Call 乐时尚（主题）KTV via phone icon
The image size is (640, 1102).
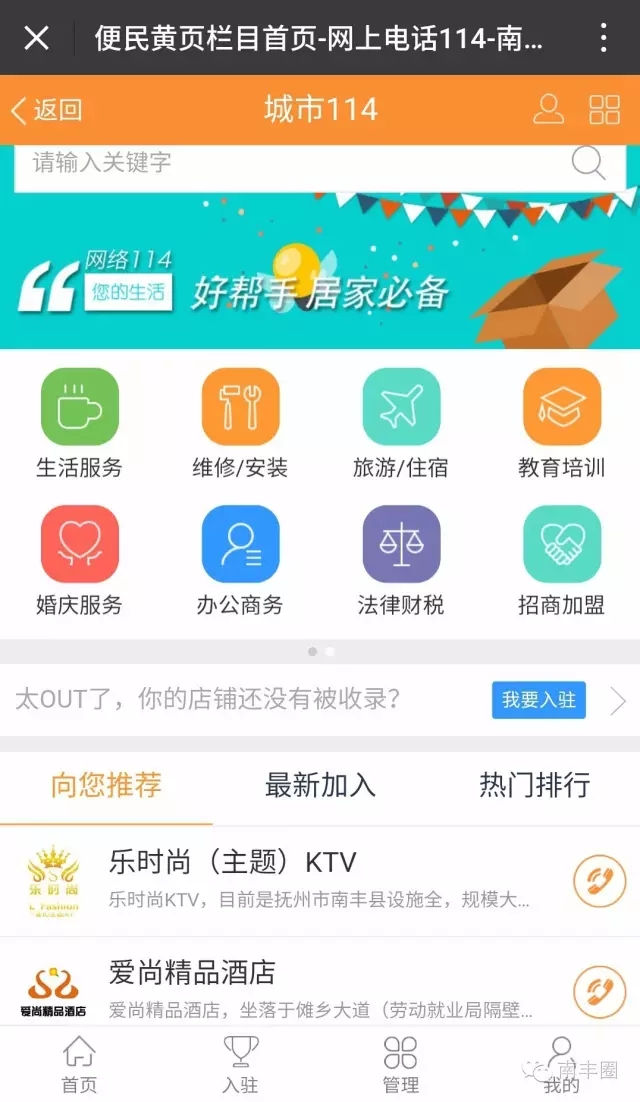599,881
